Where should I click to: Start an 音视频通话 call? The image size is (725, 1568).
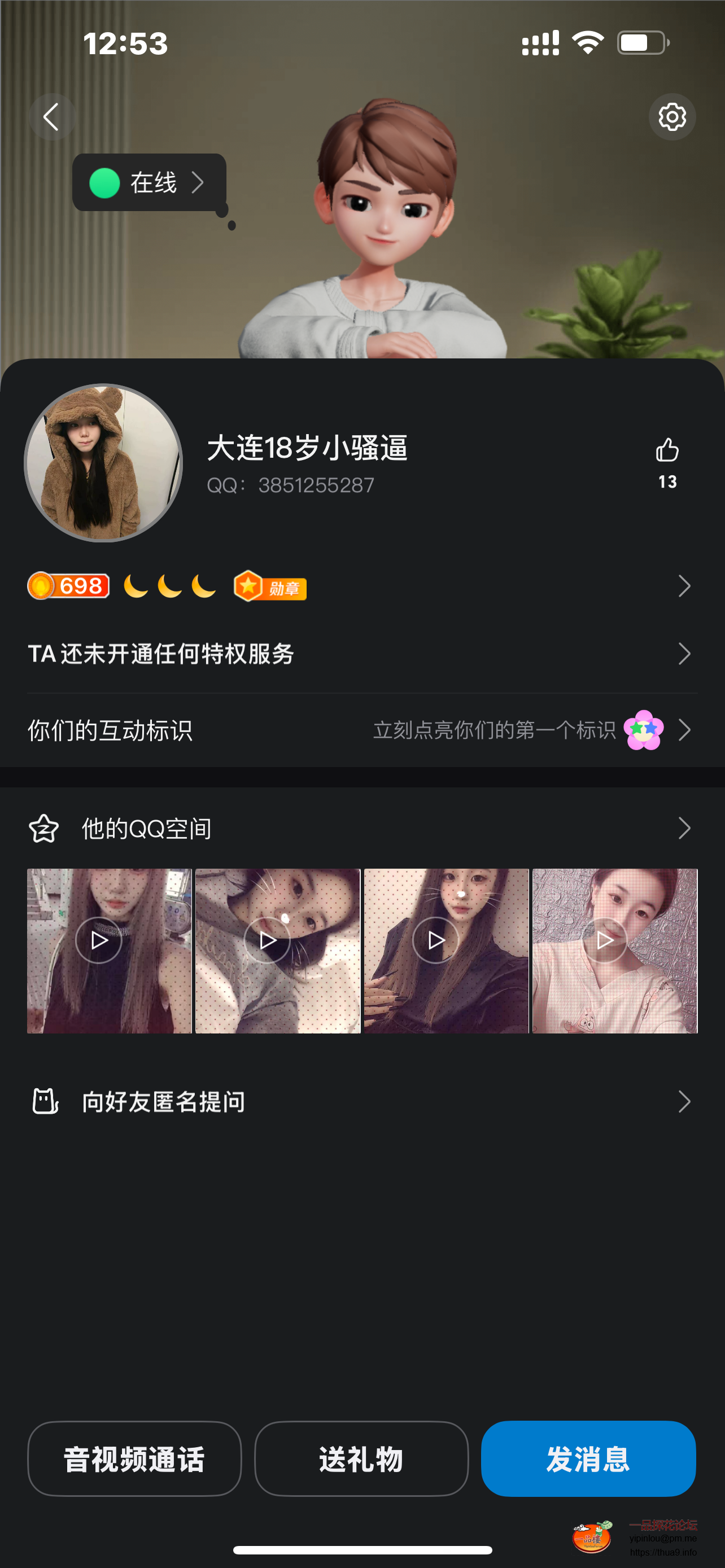pos(134,1458)
